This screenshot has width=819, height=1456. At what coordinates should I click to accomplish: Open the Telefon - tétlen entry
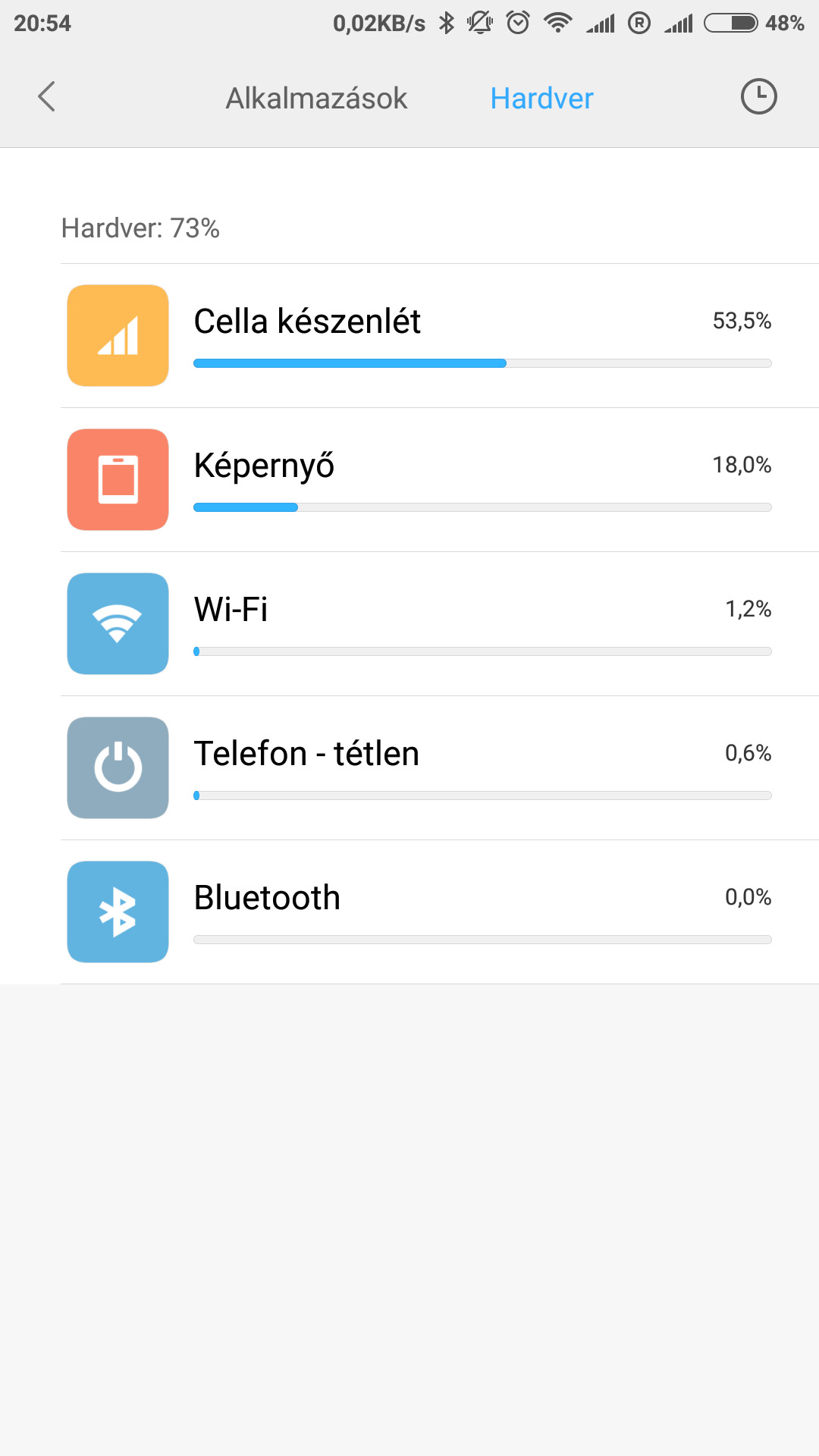440,768
